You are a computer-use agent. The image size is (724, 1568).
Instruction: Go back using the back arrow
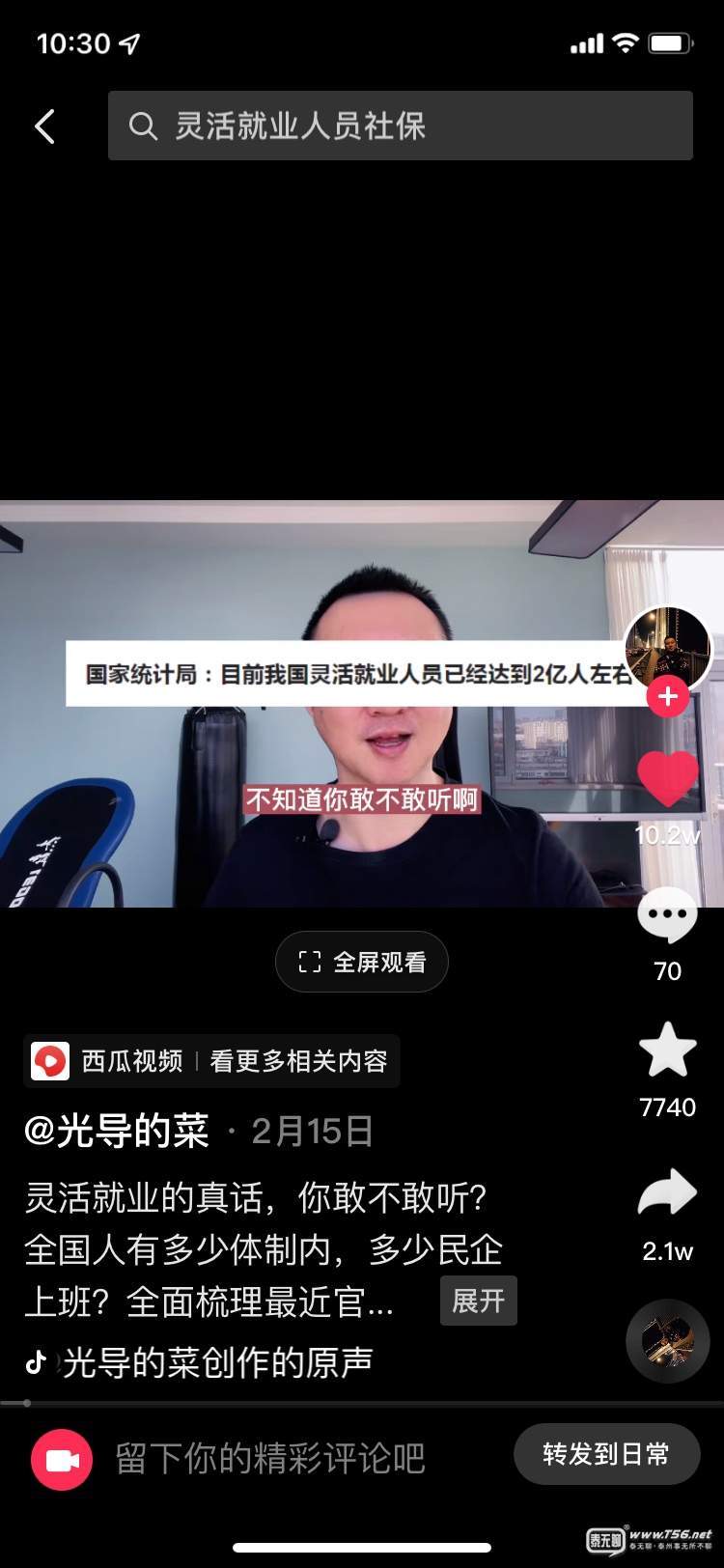click(44, 126)
